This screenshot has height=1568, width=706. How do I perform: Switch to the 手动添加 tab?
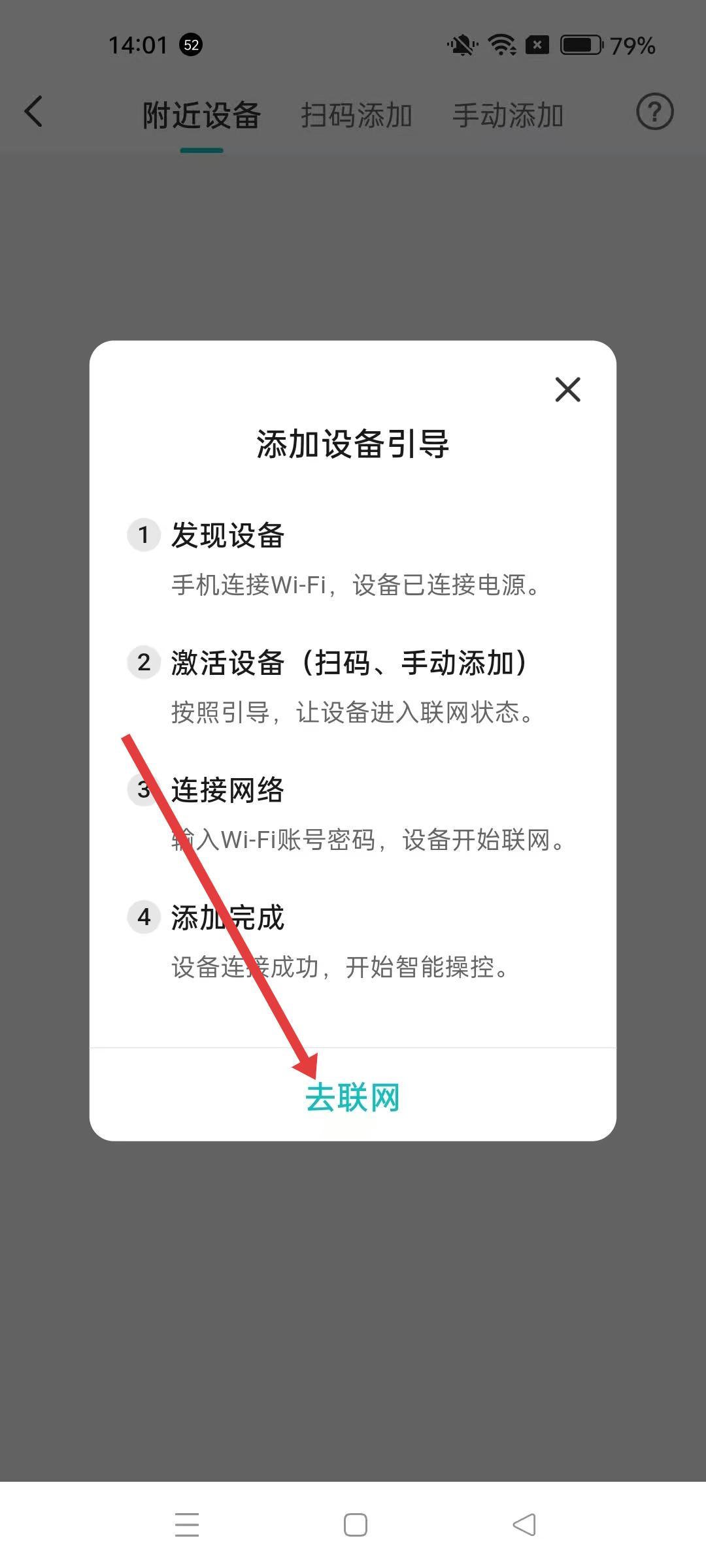(x=508, y=116)
